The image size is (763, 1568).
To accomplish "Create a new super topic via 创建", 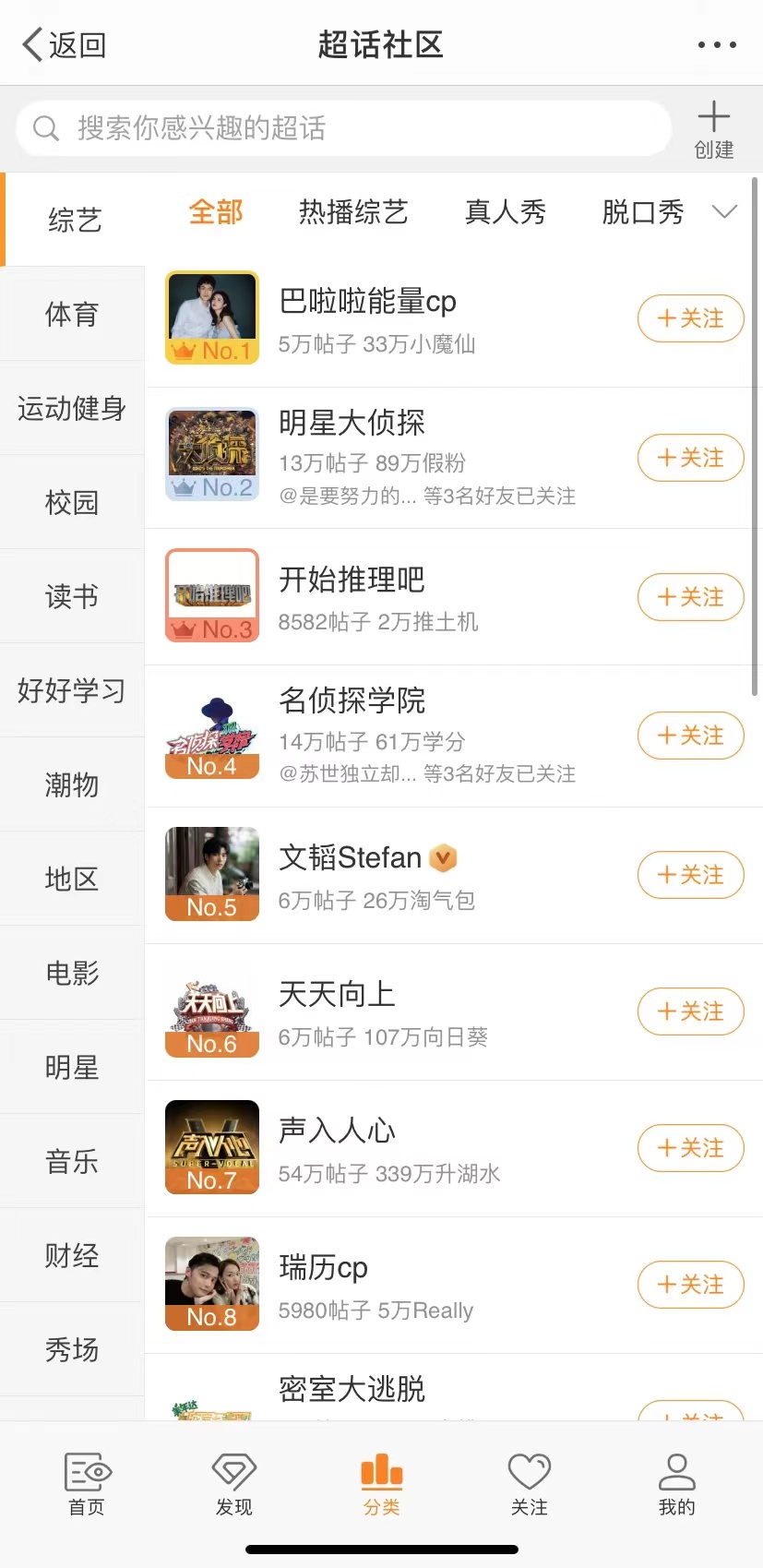I will pyautogui.click(x=713, y=128).
